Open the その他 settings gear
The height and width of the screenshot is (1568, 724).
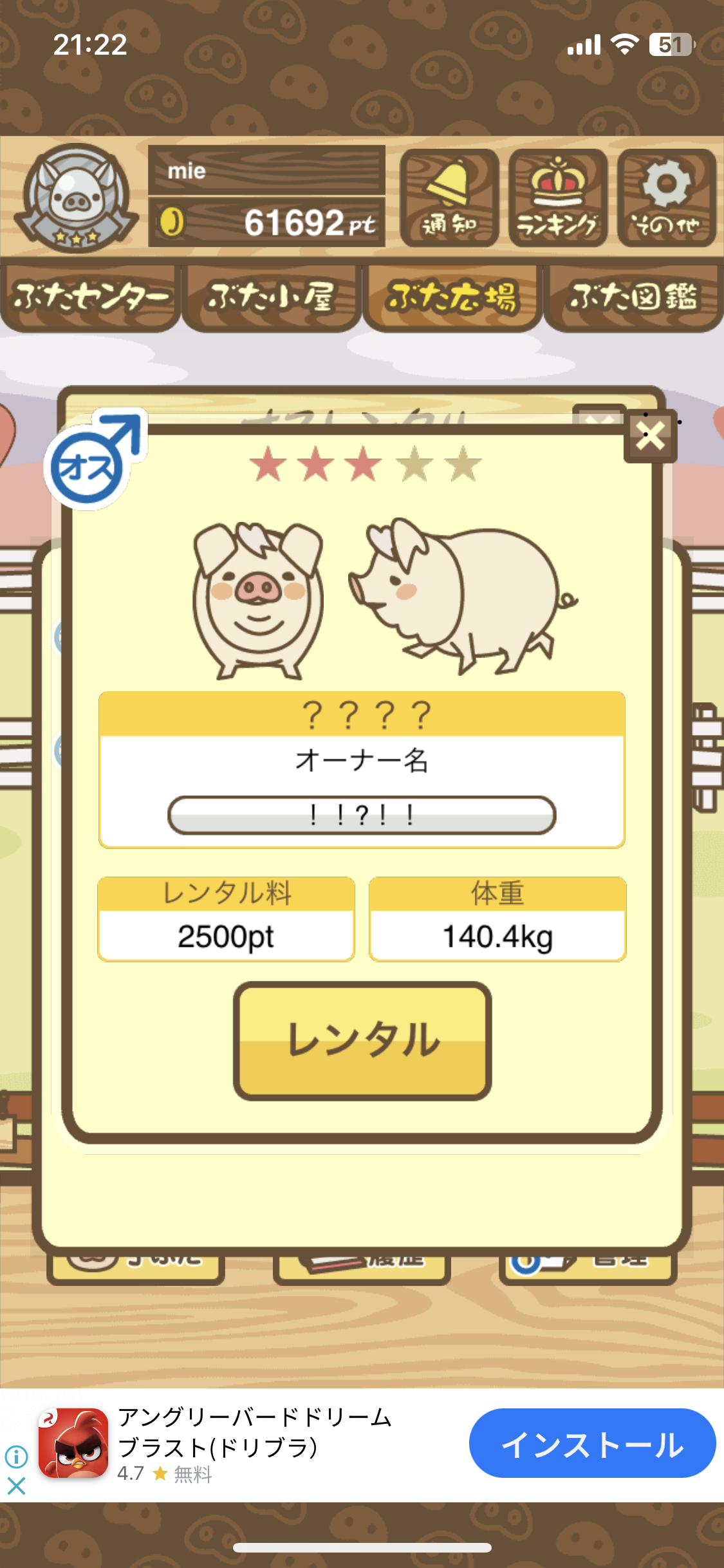tap(666, 198)
